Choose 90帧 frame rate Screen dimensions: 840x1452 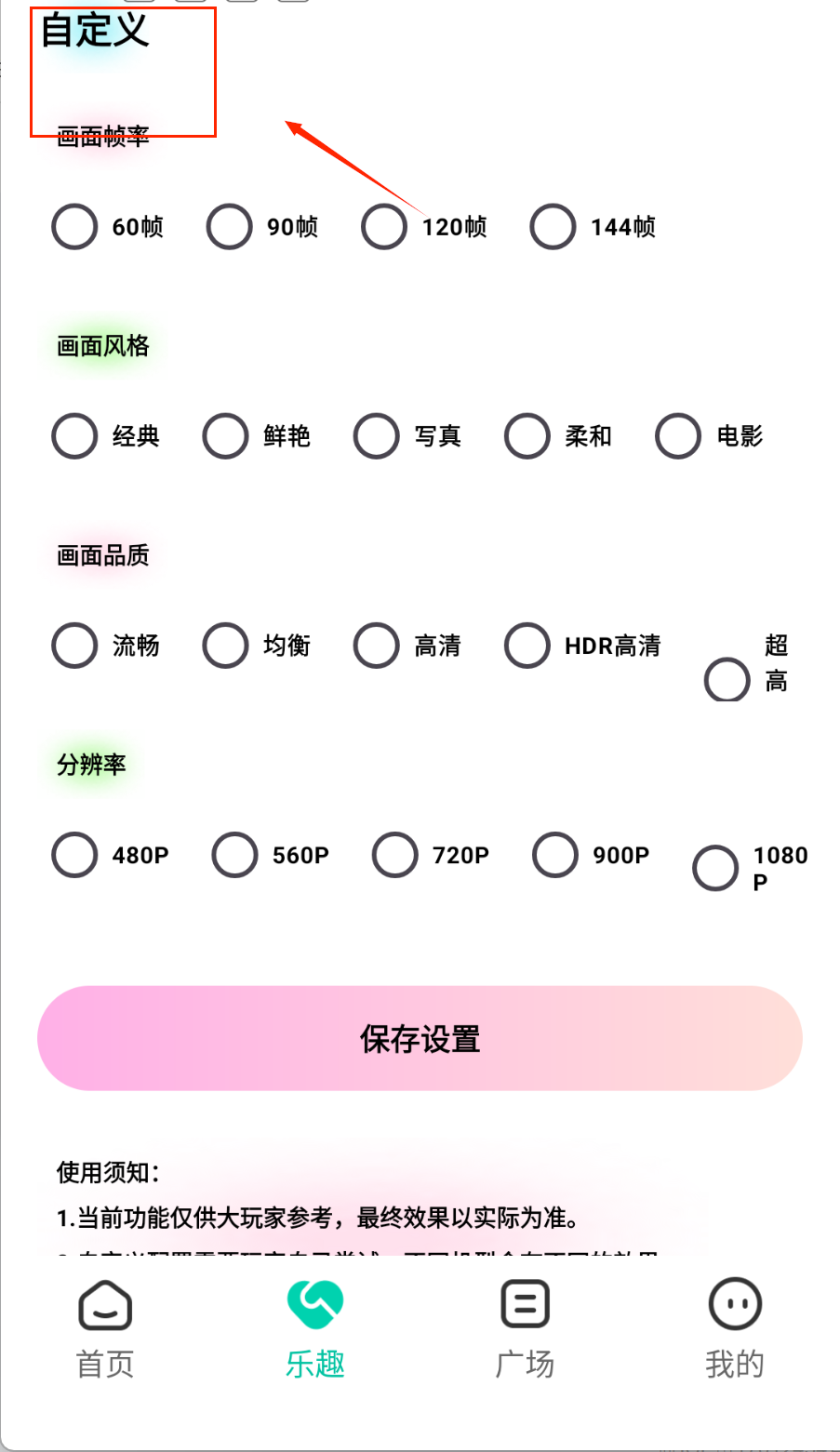point(229,227)
